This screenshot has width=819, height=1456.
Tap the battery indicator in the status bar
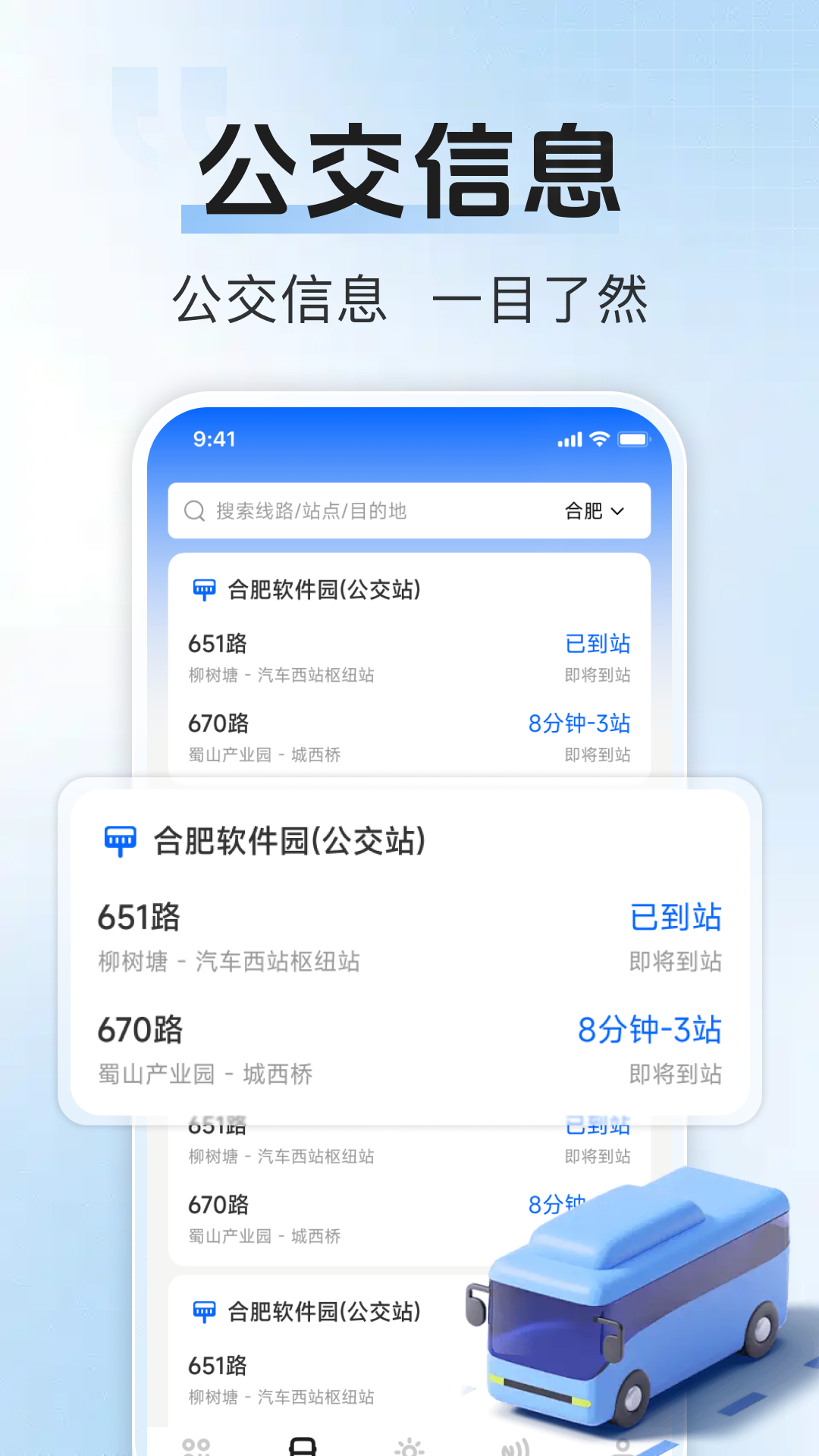tap(634, 438)
